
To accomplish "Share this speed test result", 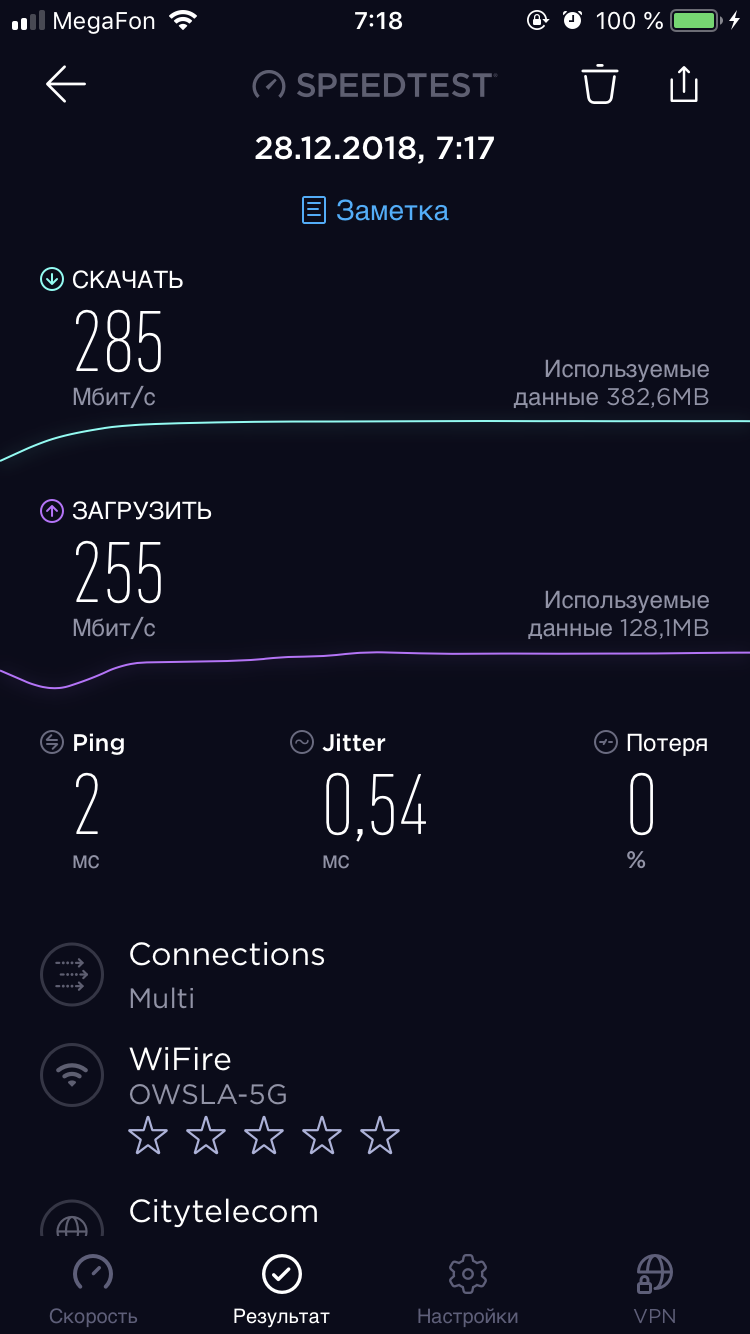I will pos(683,85).
